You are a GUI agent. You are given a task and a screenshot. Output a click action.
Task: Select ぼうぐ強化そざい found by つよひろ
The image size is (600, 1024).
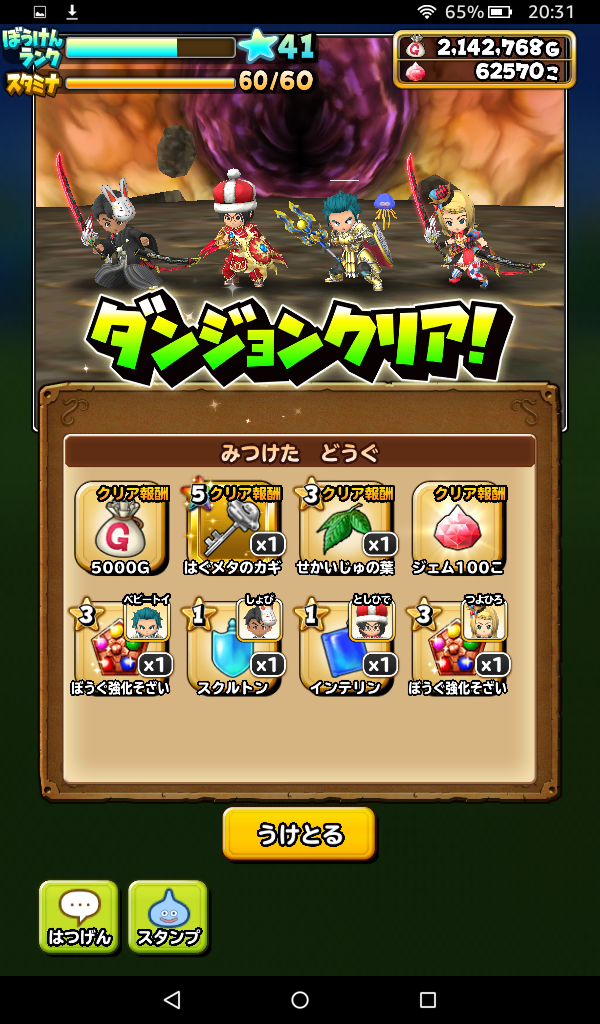coord(459,647)
